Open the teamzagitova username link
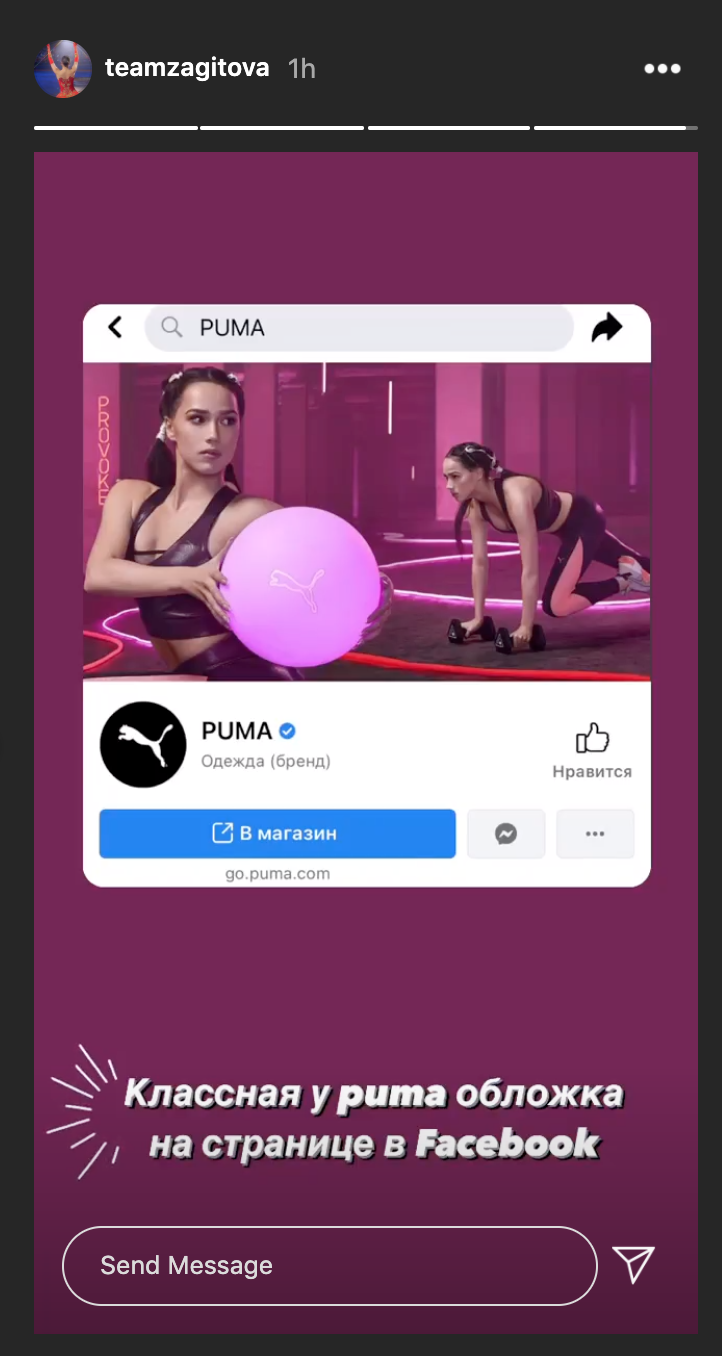The image size is (722, 1356). [187, 68]
